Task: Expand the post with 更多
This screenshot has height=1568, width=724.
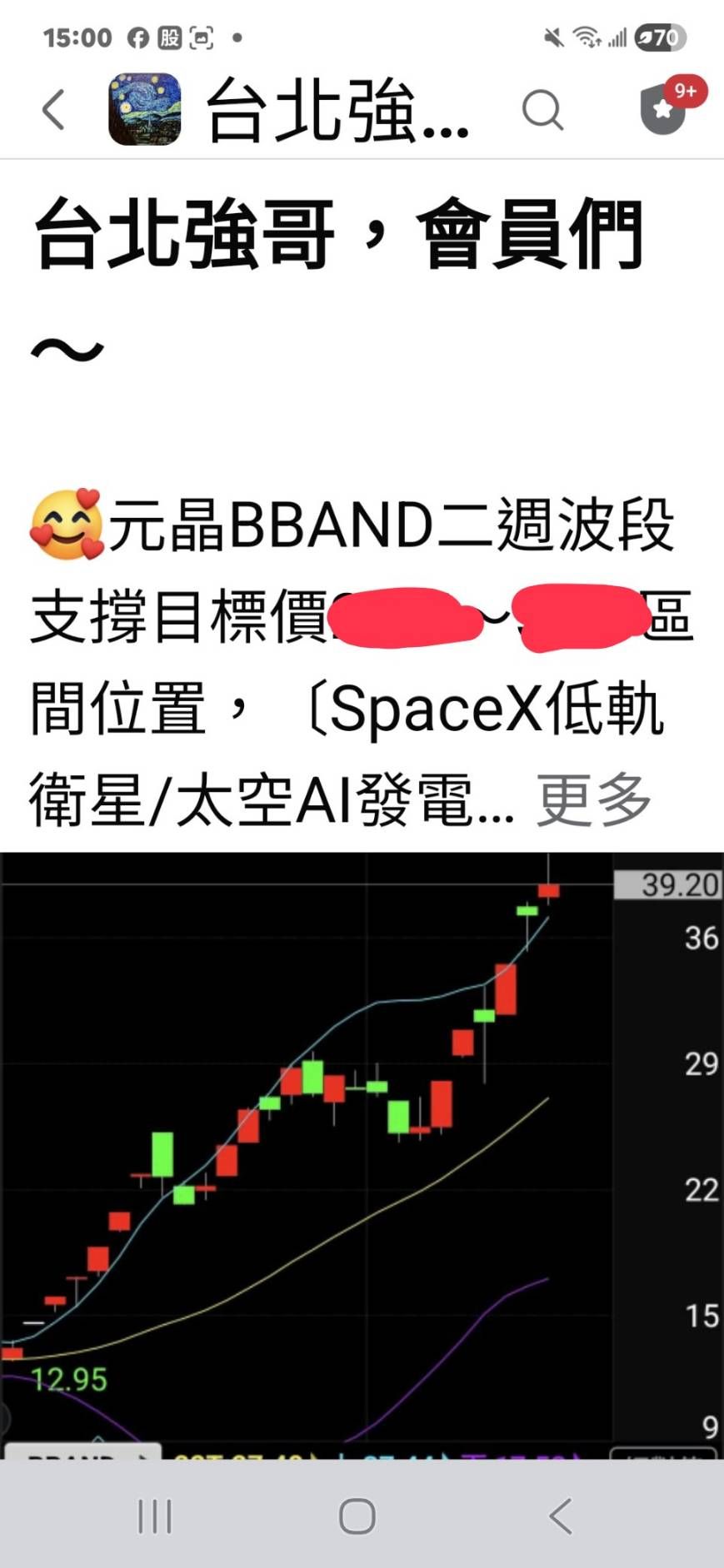Action: (x=593, y=801)
